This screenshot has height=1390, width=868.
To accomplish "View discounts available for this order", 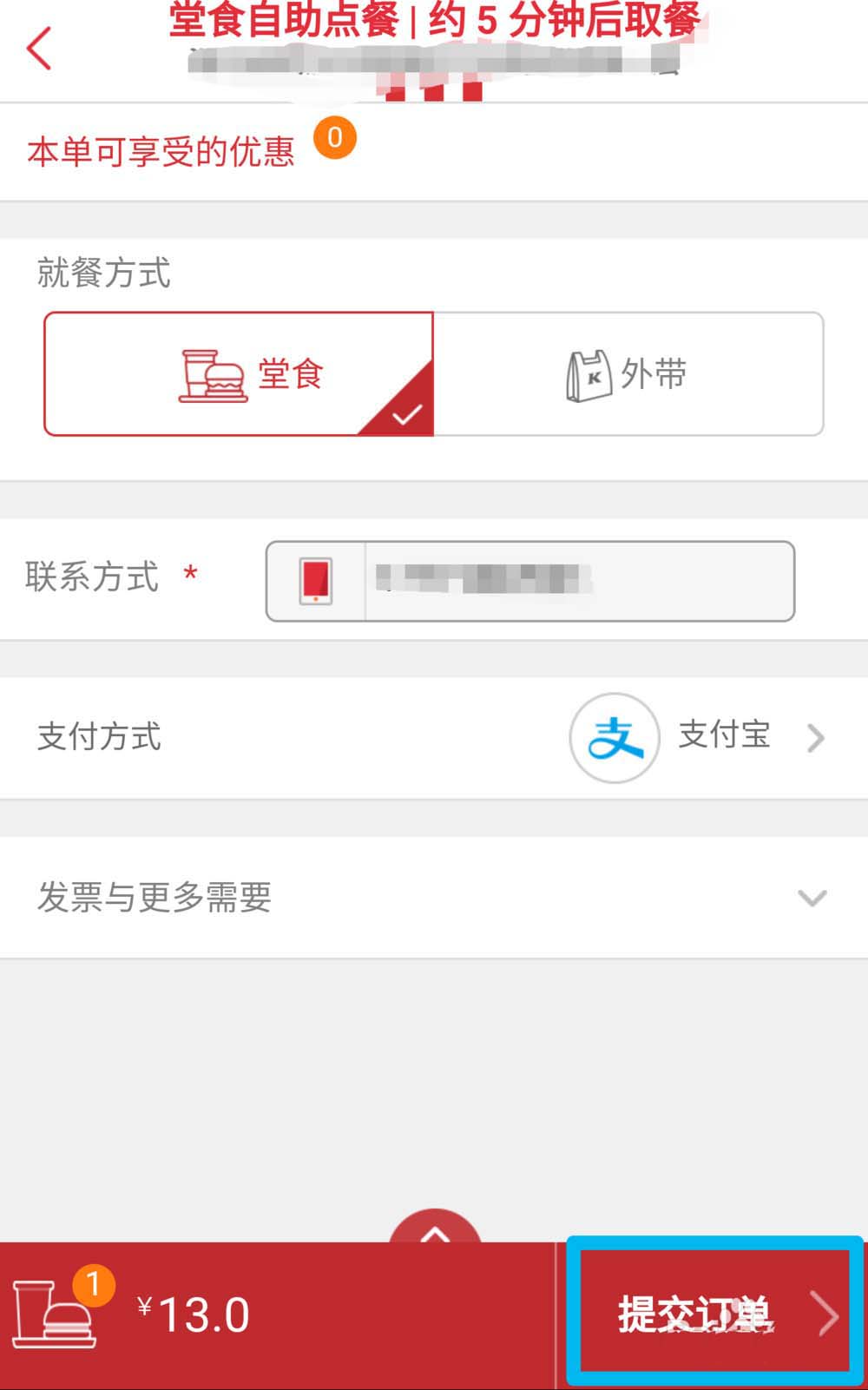I will coord(161,152).
